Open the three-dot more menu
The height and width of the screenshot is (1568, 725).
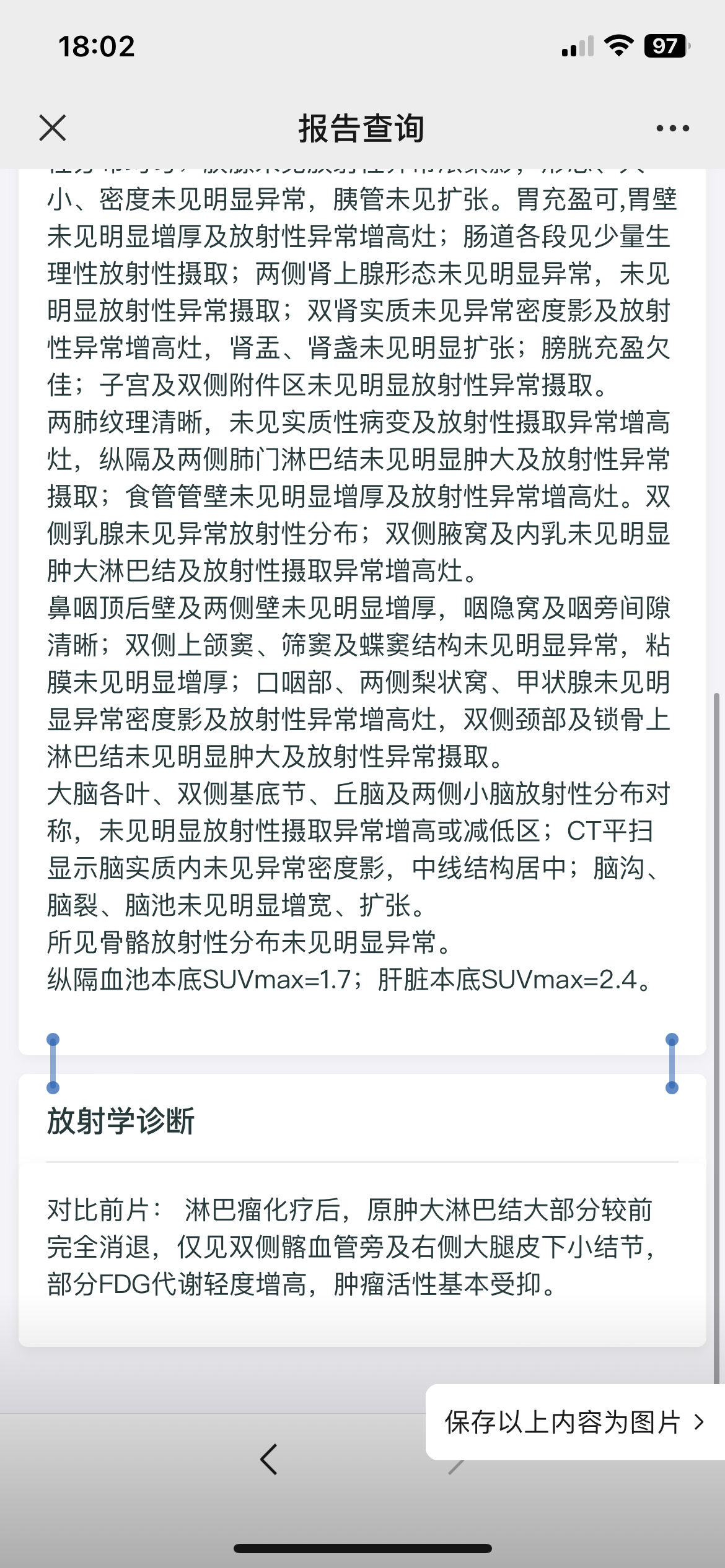click(672, 128)
